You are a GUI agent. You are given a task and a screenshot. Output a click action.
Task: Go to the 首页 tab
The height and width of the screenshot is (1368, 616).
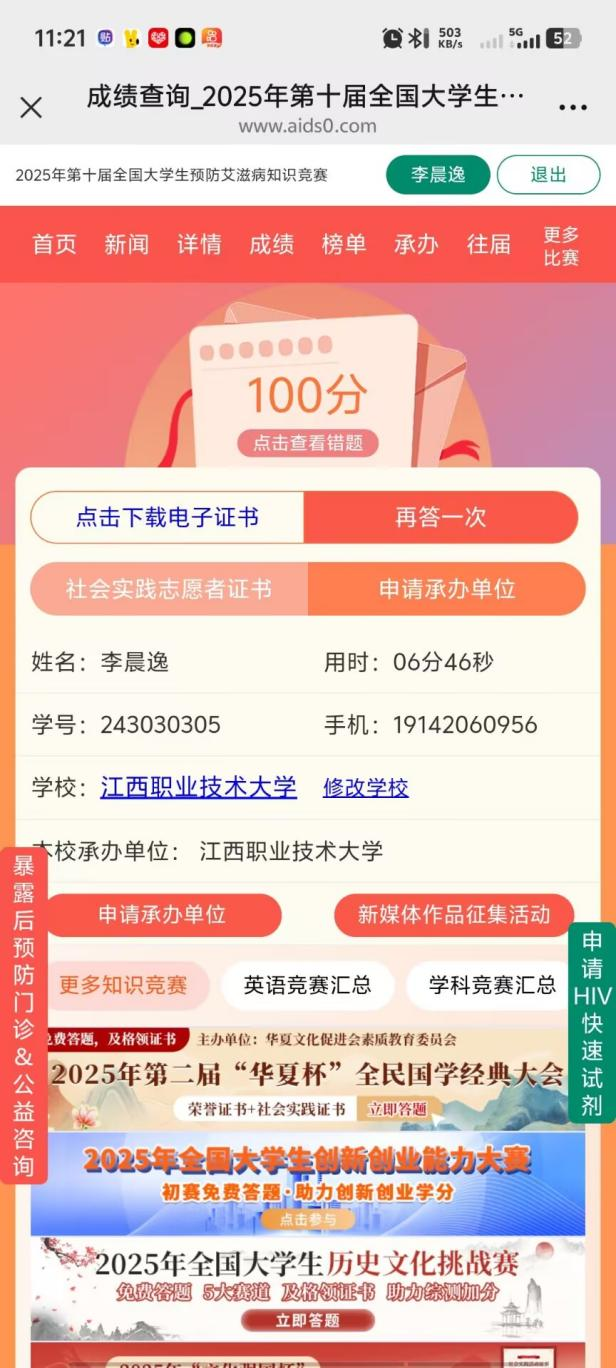point(54,245)
